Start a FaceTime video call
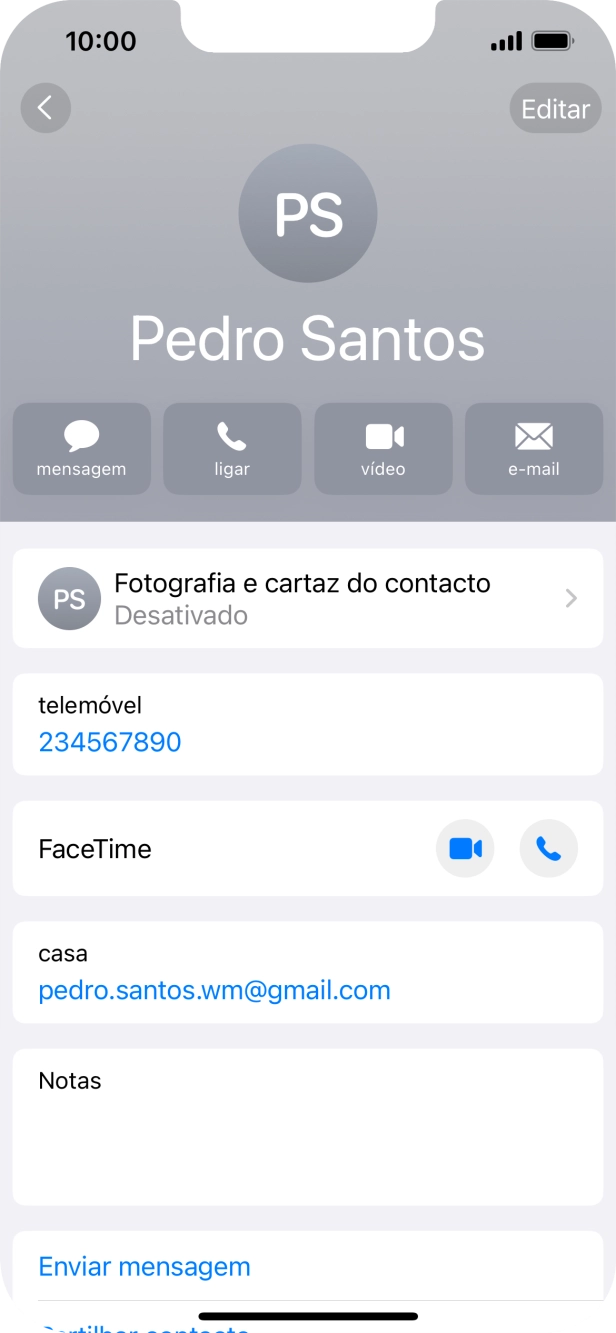Image resolution: width=616 pixels, height=1333 pixels. tap(465, 849)
